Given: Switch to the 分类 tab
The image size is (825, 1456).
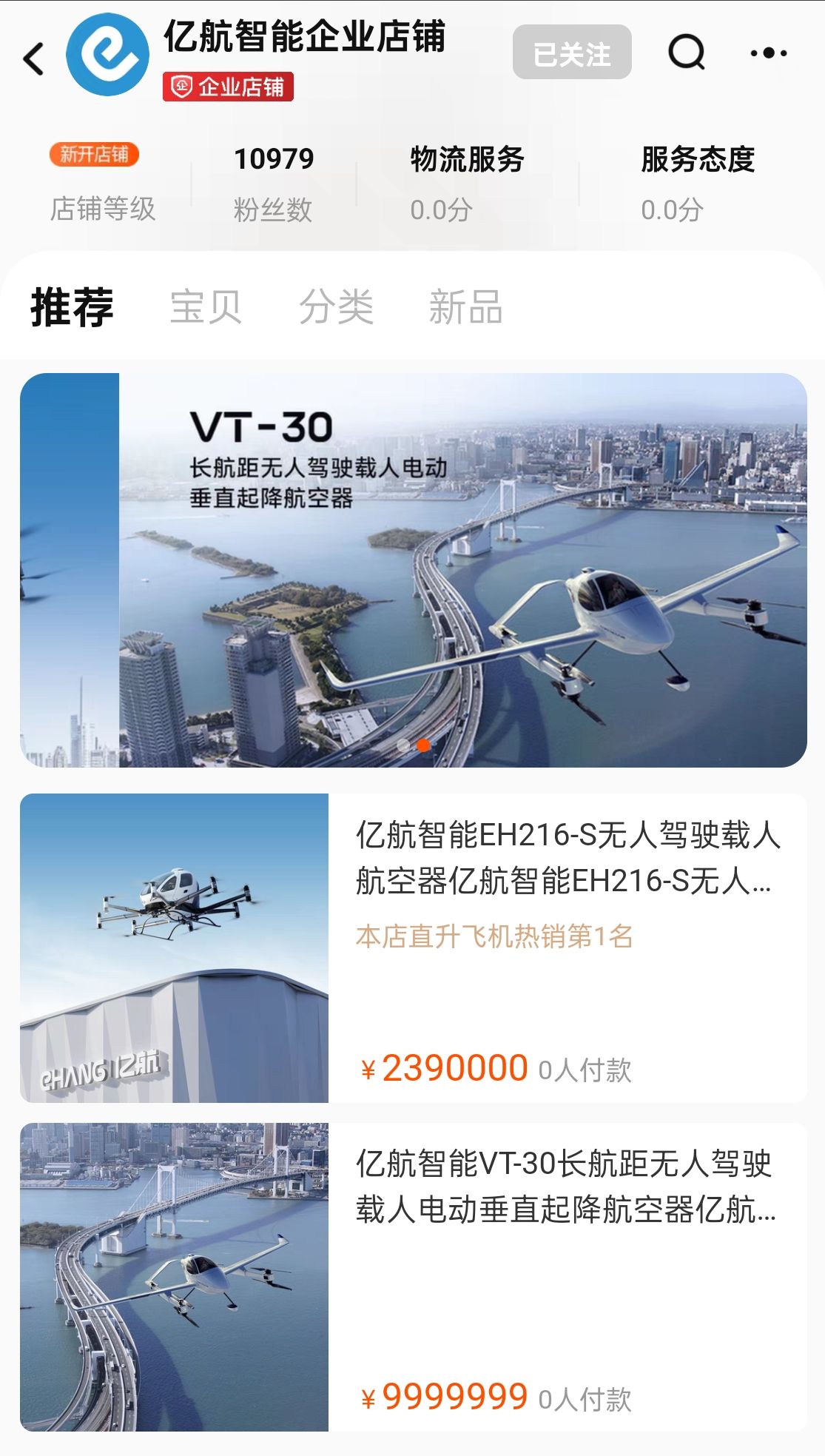Looking at the screenshot, I should point(336,306).
